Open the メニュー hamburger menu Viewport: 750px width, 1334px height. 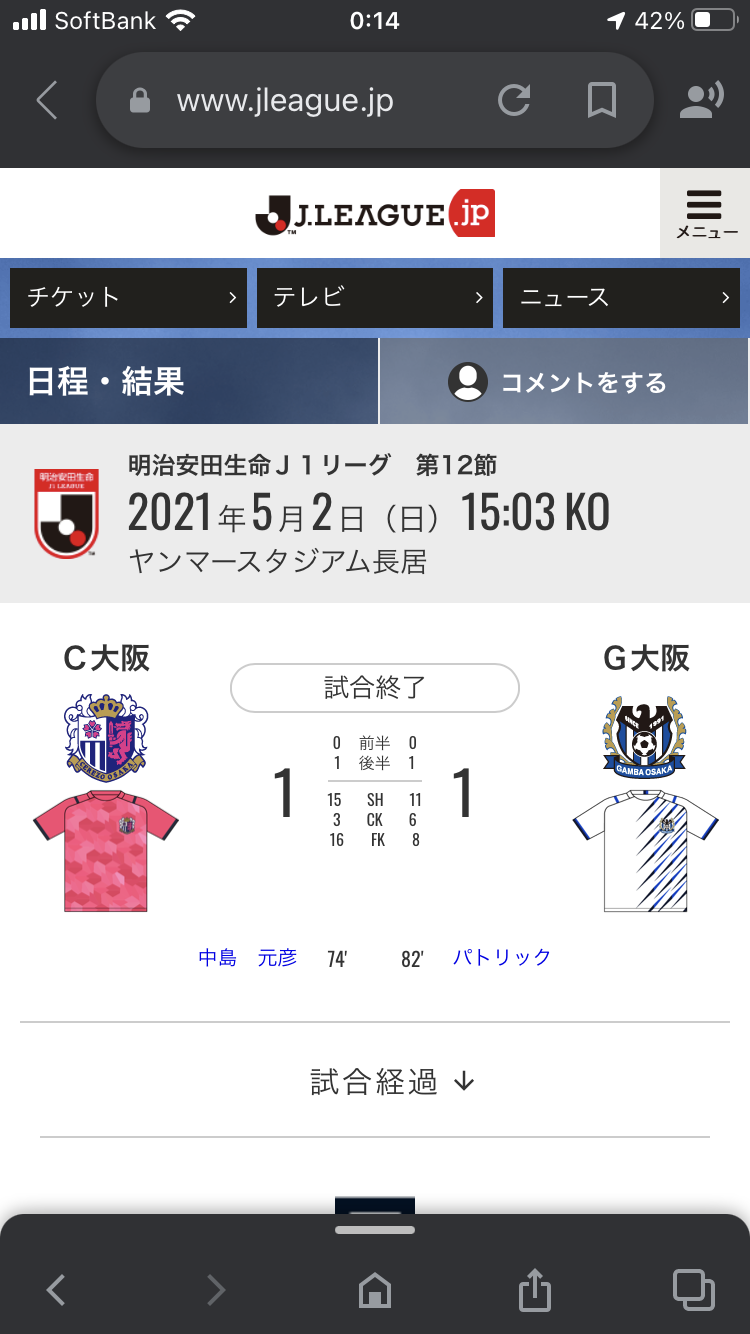point(705,213)
